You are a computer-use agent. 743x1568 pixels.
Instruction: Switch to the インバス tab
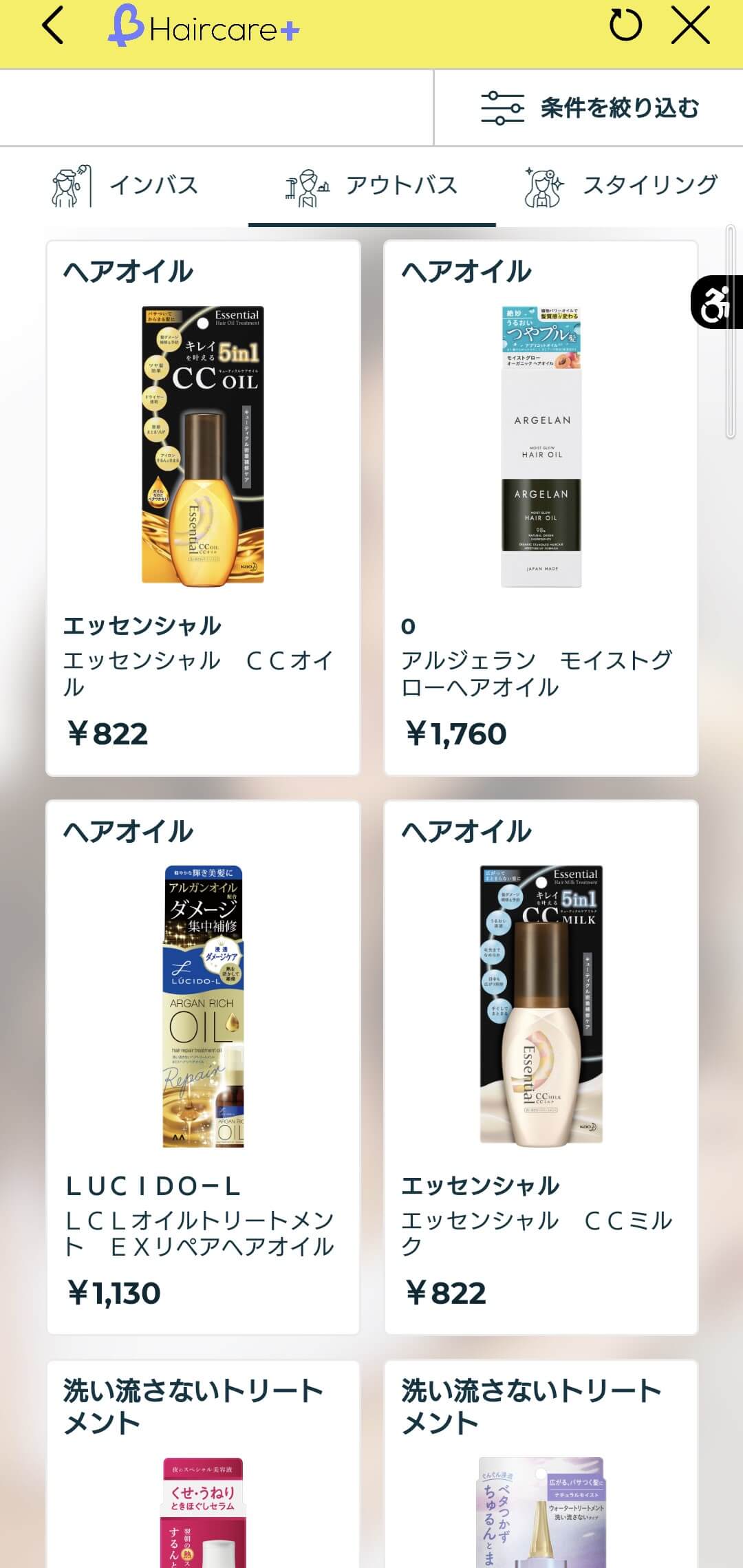tap(125, 186)
